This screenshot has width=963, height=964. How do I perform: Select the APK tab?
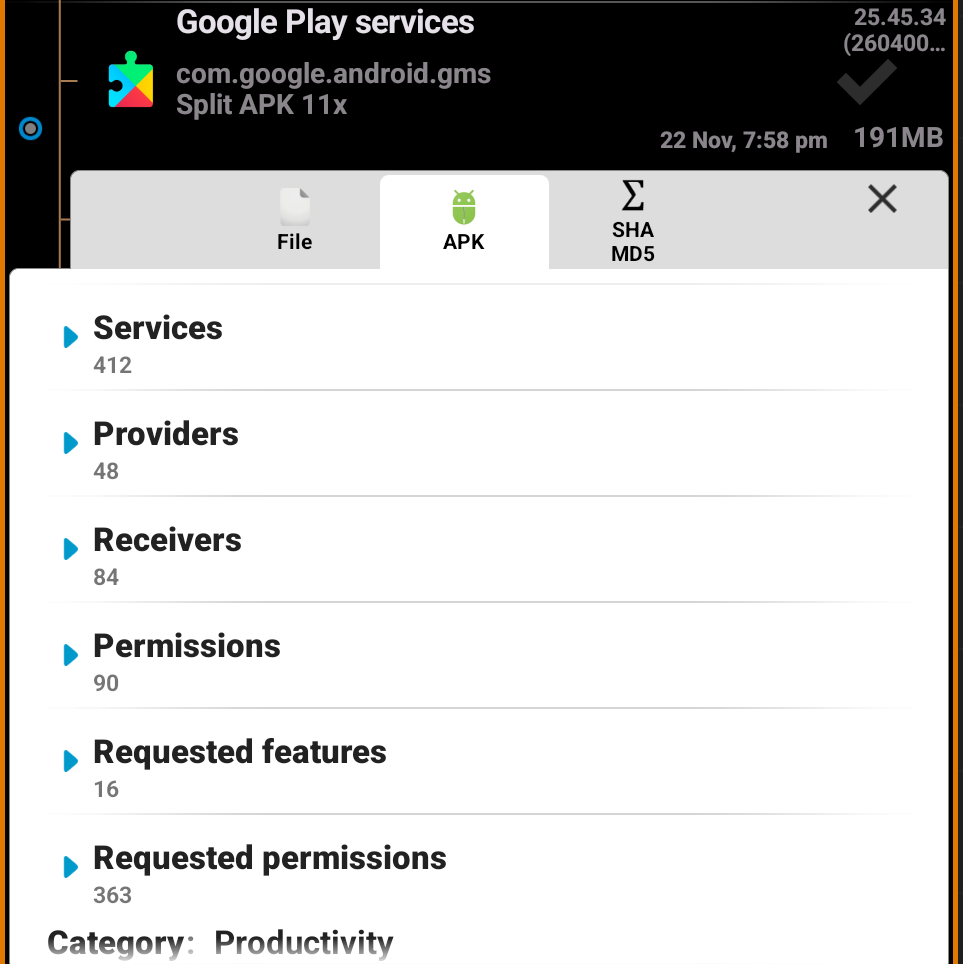pos(464,220)
